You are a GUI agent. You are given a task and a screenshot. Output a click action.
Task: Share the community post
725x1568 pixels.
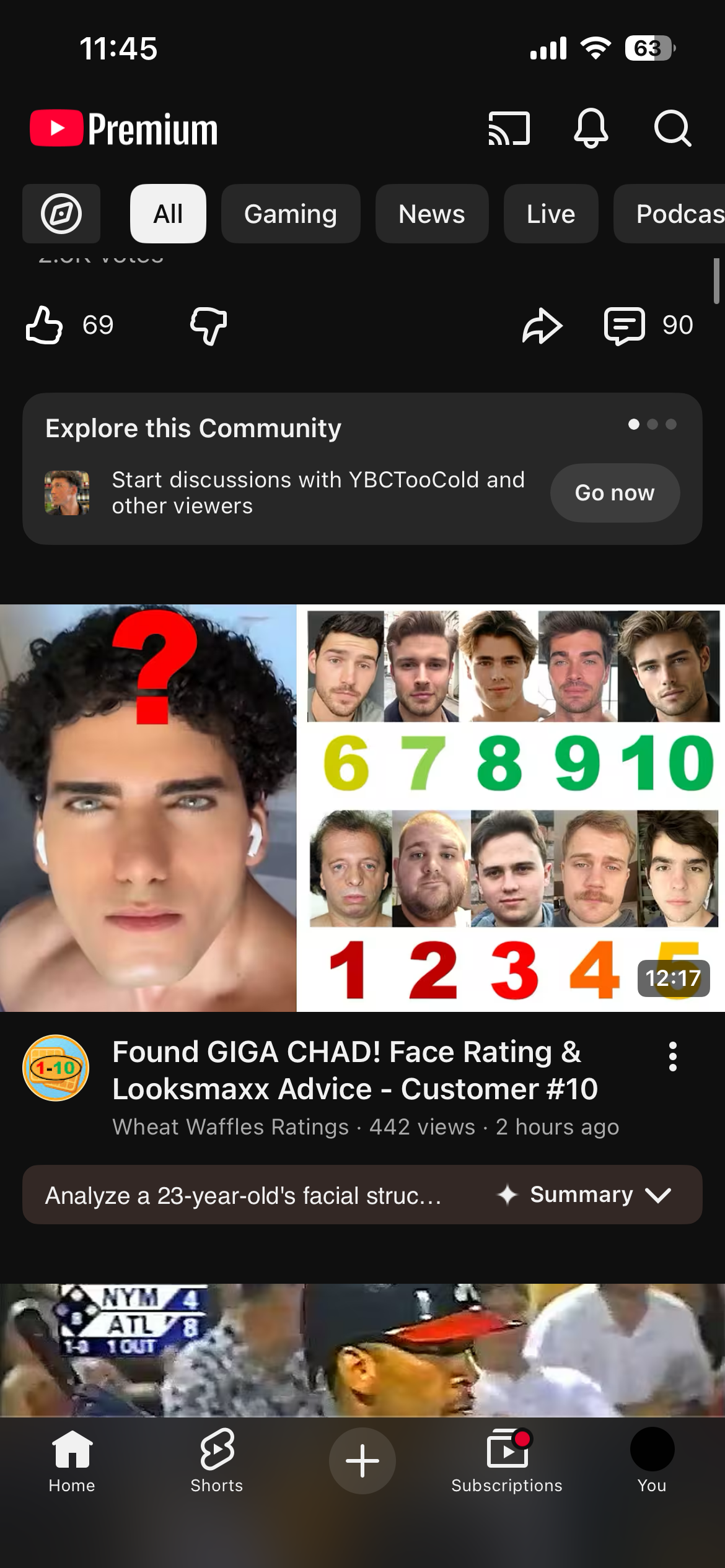pos(542,325)
